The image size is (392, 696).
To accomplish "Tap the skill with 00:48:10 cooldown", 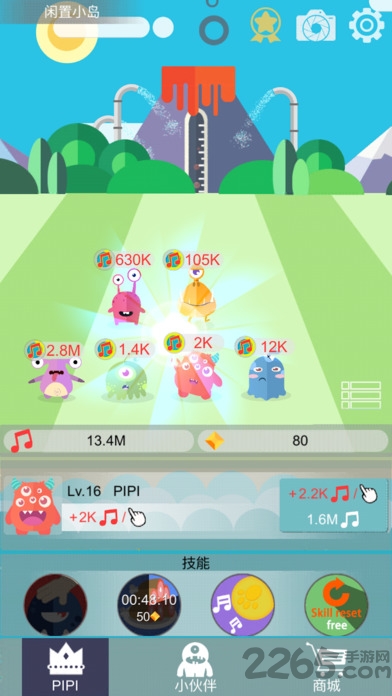I will coord(149,605).
